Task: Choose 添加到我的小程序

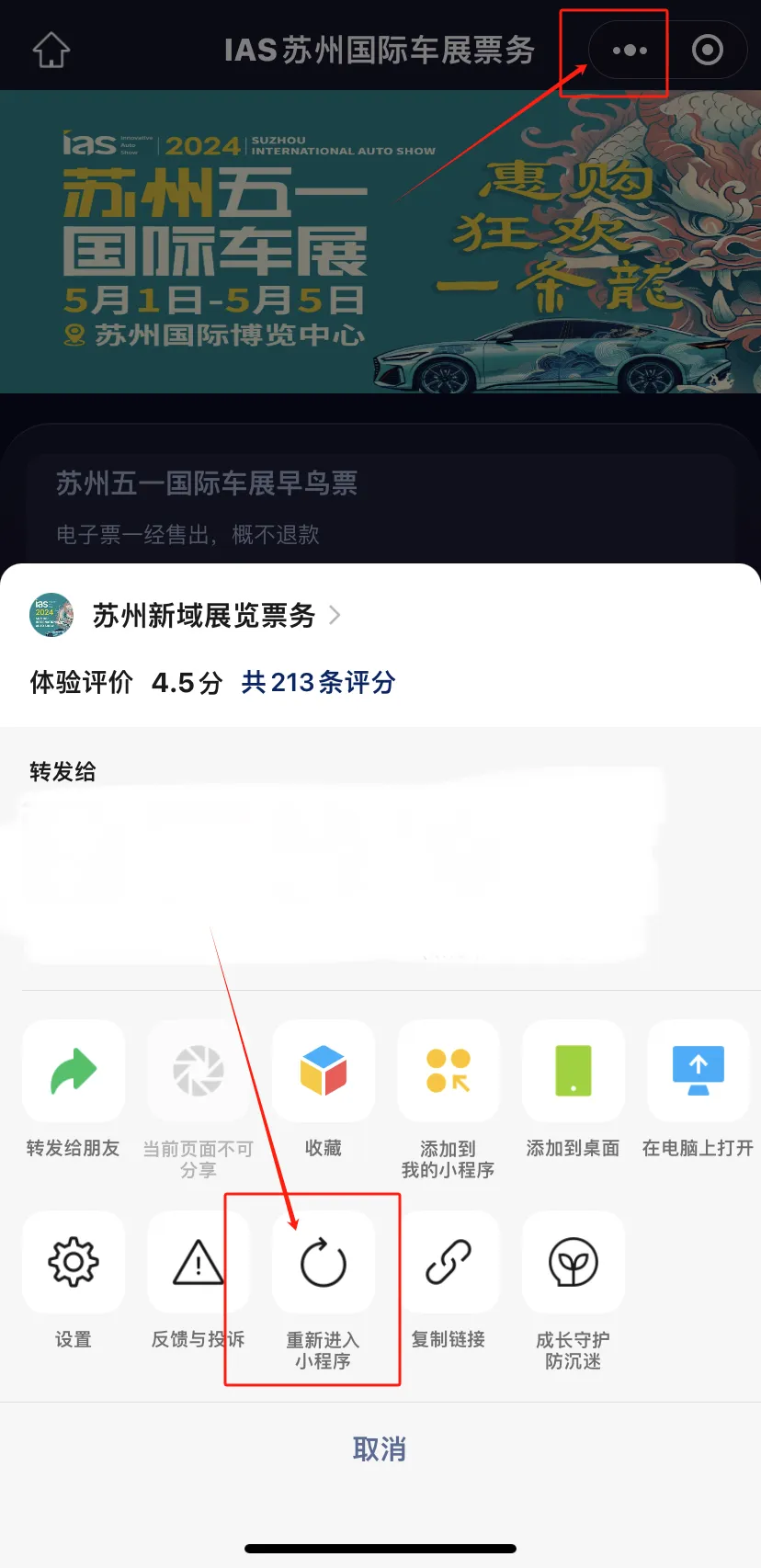Action: point(449,1072)
